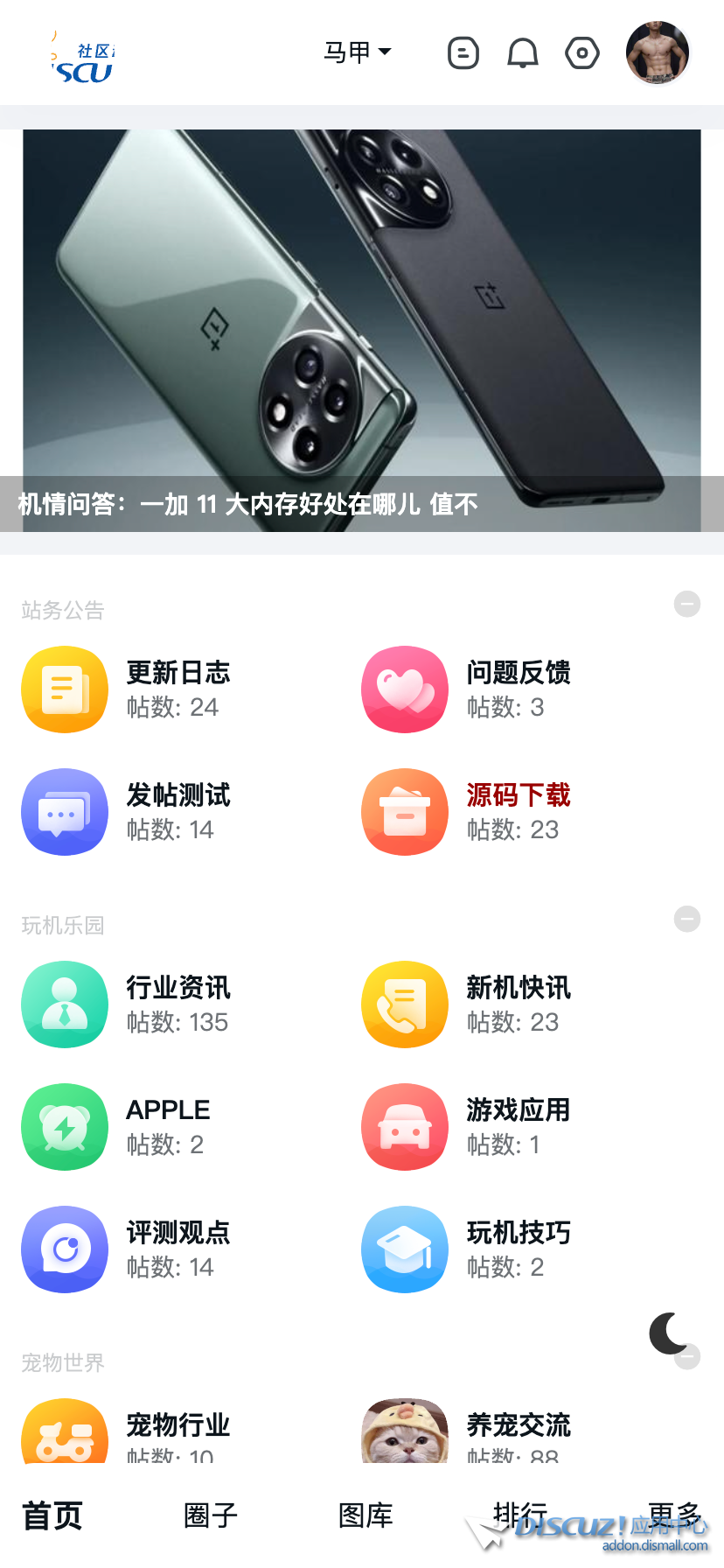Toggle night mode with the moon icon
Screen dimensions: 724x1568
pyautogui.click(x=670, y=1333)
